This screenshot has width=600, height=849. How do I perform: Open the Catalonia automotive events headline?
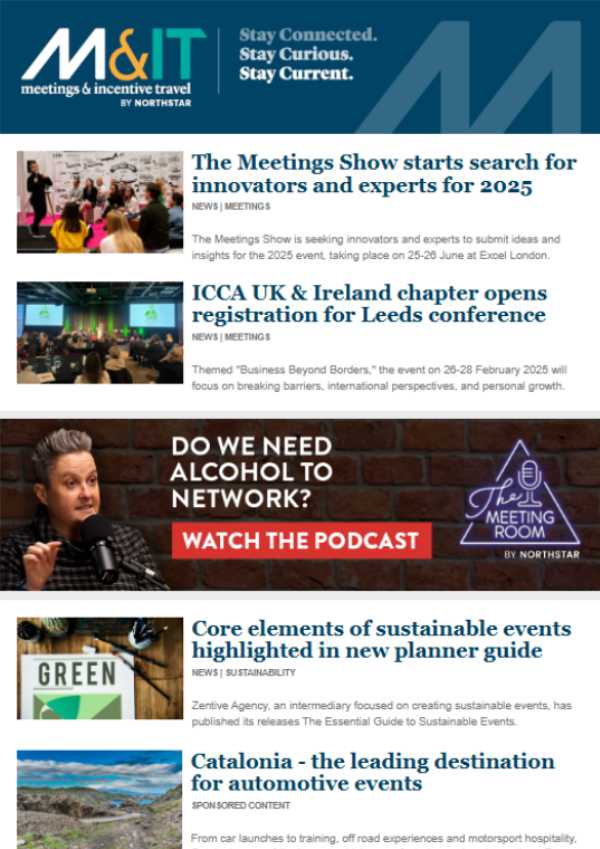372,773
